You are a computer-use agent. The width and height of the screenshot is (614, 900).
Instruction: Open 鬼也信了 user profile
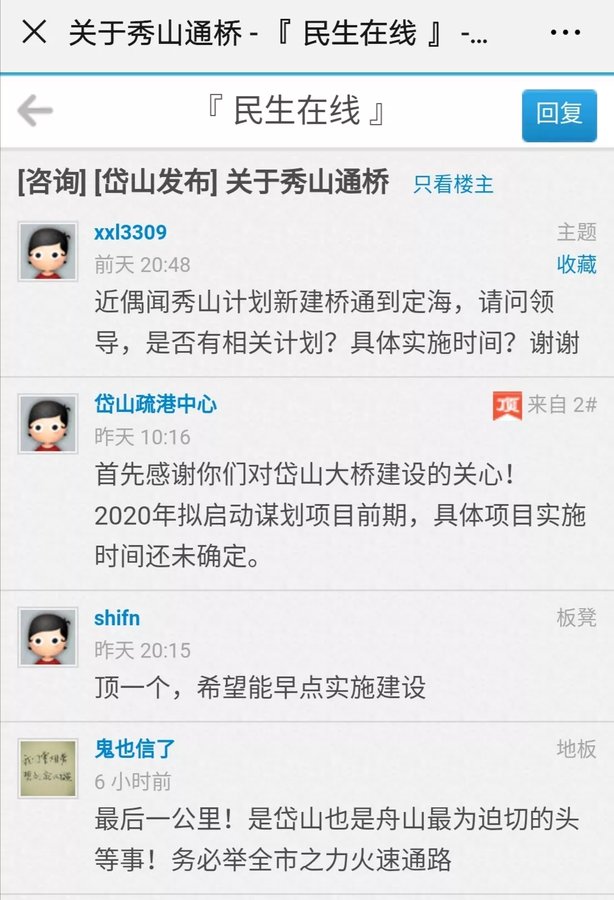coord(135,749)
